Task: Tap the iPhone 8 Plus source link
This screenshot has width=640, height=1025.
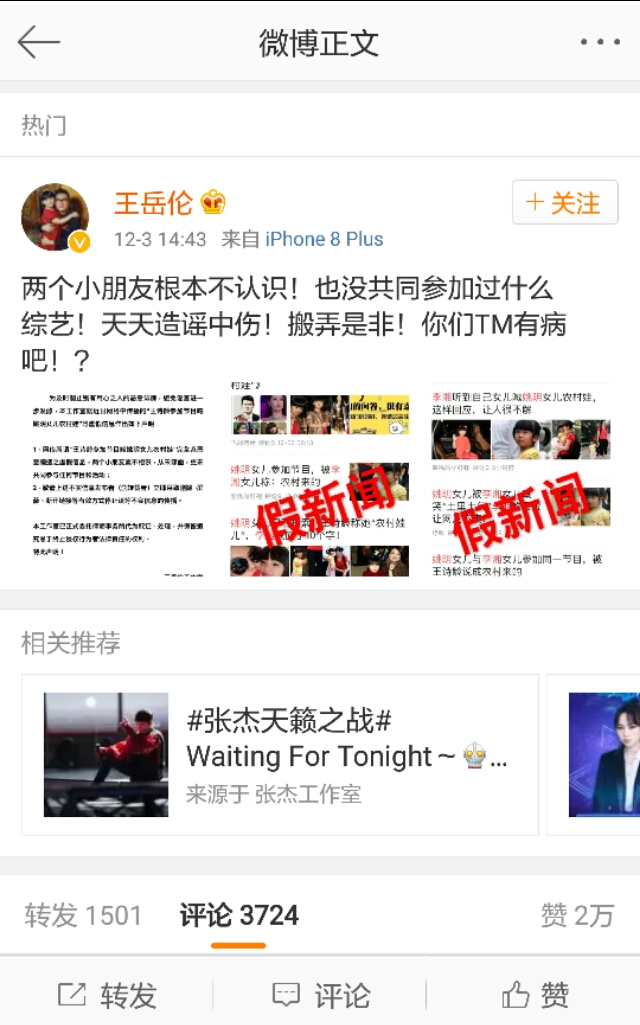Action: [x=324, y=239]
